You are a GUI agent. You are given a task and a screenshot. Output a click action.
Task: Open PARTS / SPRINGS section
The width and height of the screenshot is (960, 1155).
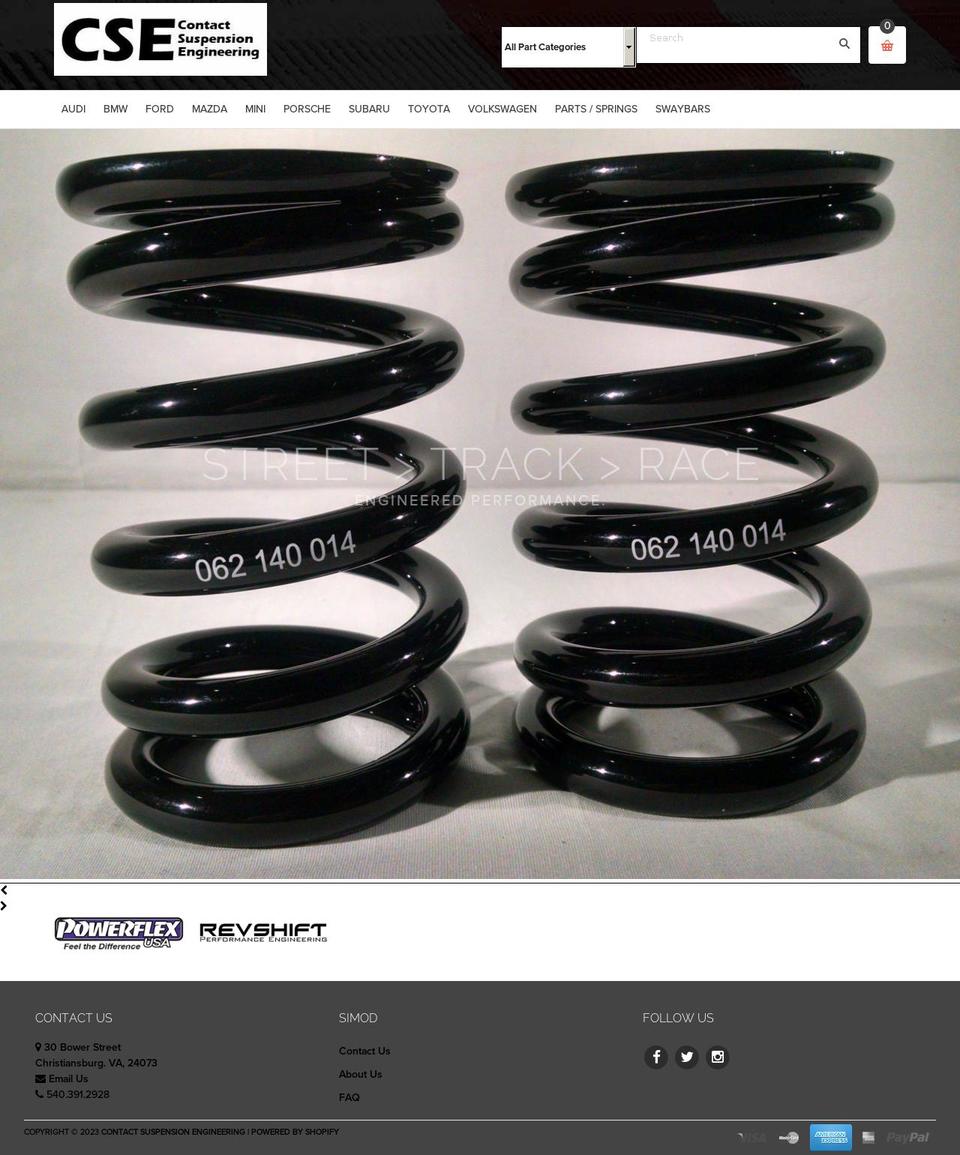point(596,109)
